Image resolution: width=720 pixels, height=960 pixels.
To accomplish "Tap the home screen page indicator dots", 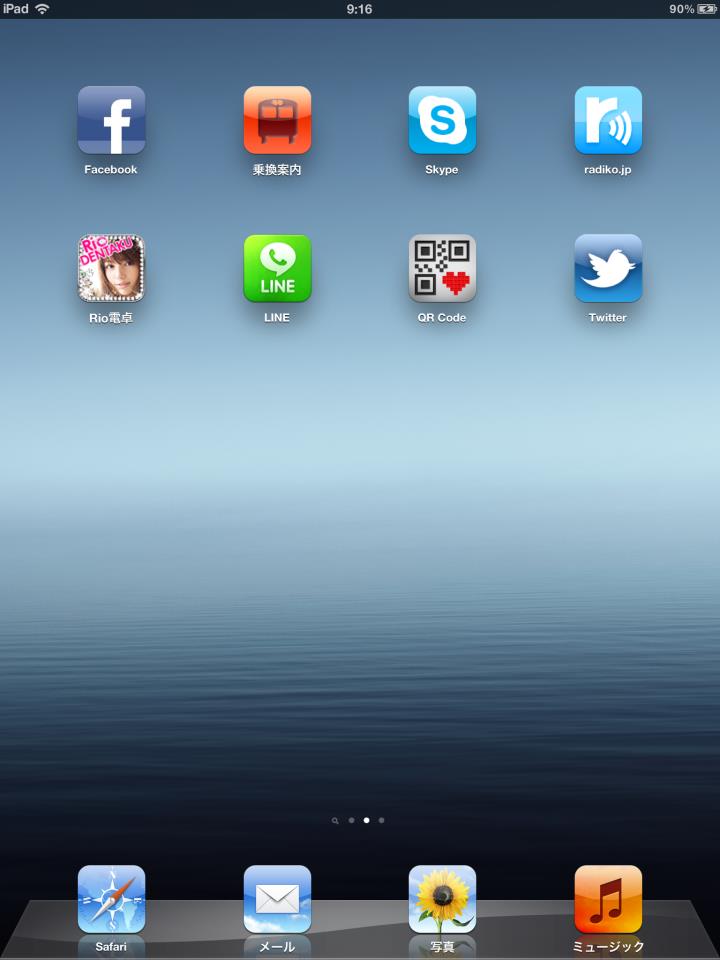I will coord(359,820).
